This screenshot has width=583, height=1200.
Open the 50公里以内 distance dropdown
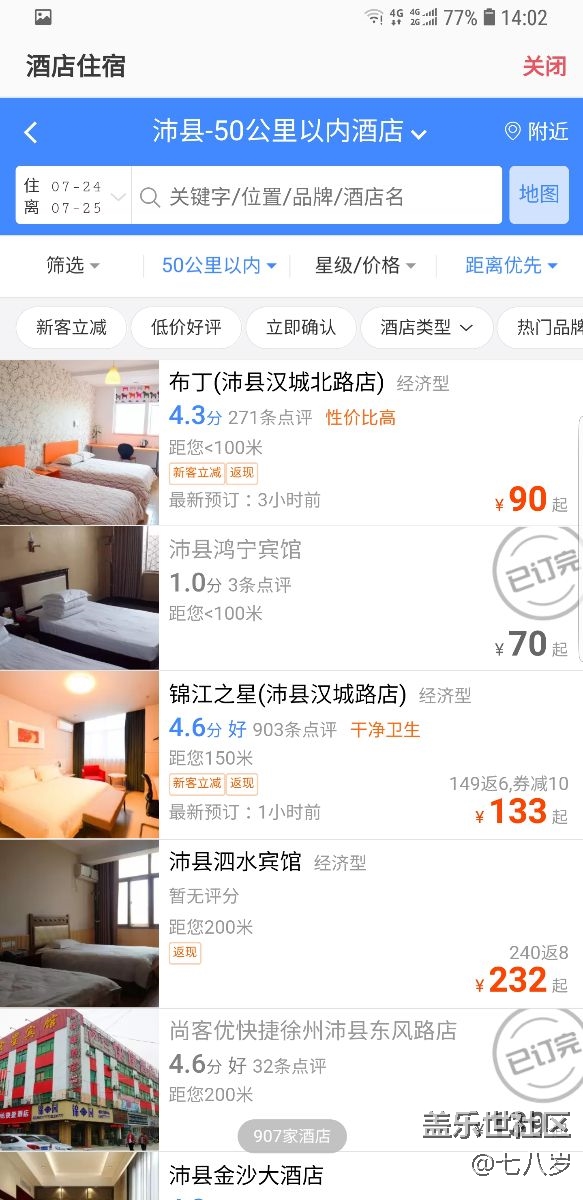click(219, 265)
